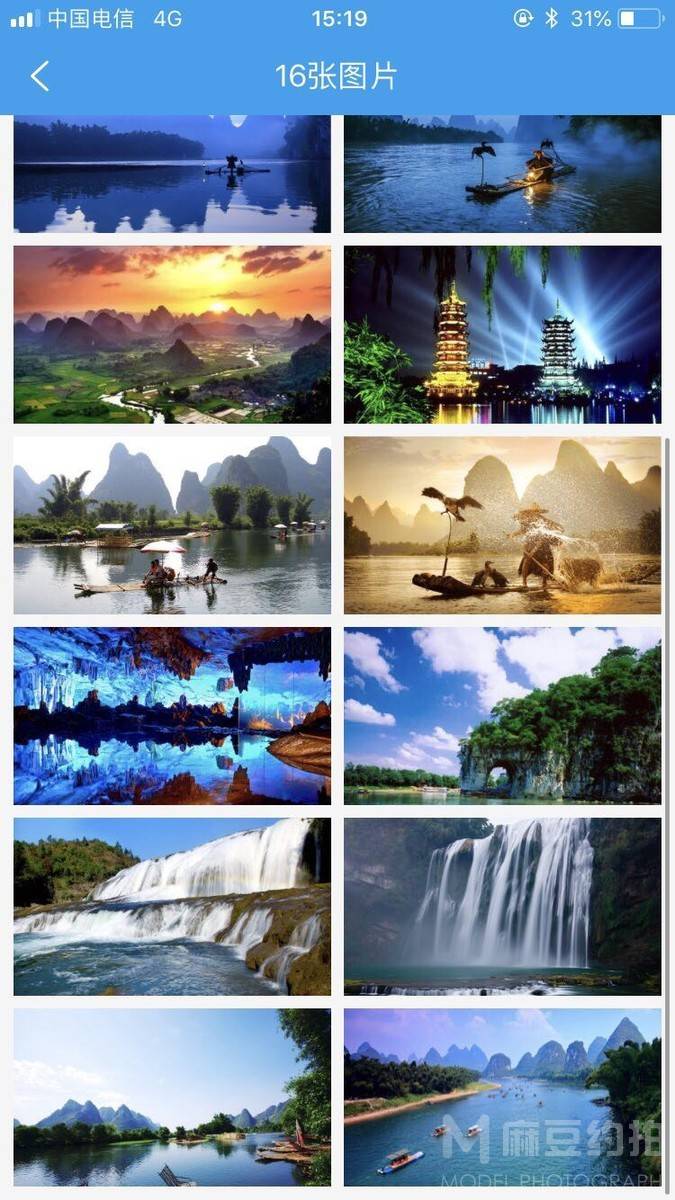Image resolution: width=675 pixels, height=1200 pixels.
Task: Open the illuminated twin pagodas night photo
Action: 502,335
